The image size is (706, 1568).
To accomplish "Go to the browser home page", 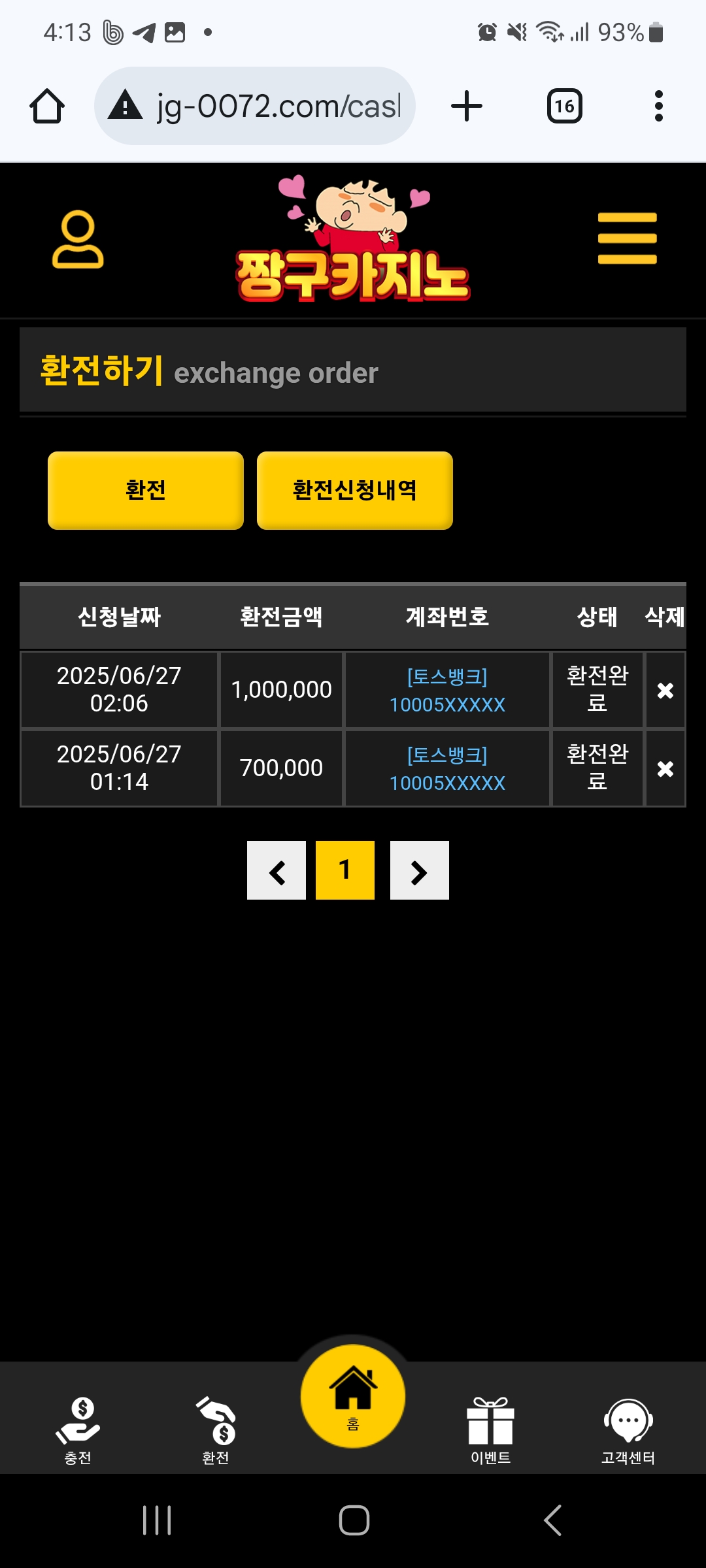I will pos(47,106).
